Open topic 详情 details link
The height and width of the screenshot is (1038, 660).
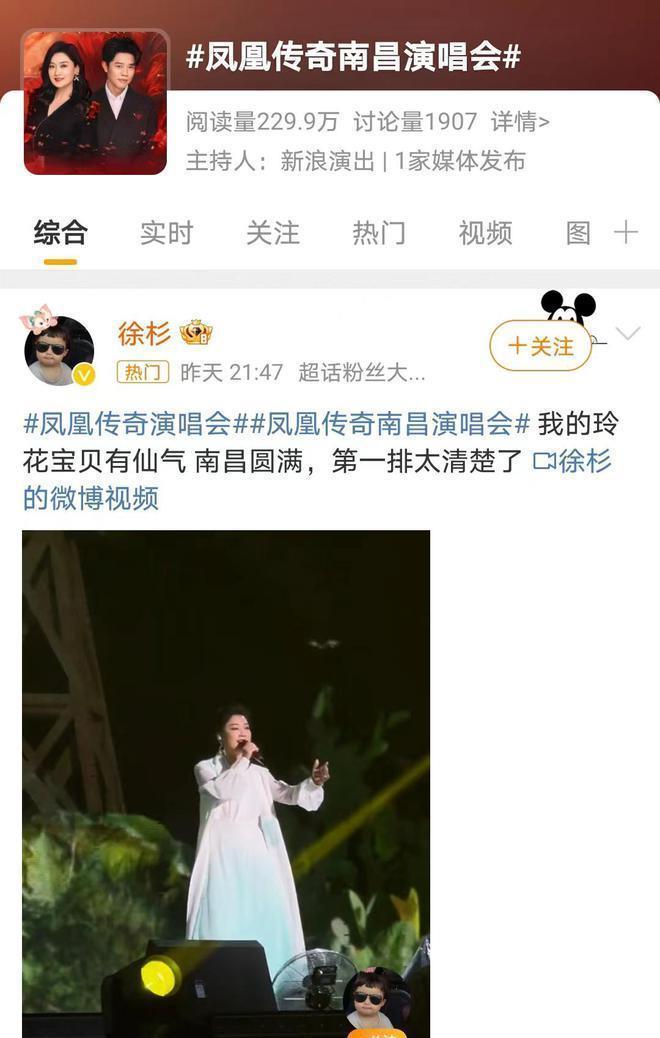point(520,122)
